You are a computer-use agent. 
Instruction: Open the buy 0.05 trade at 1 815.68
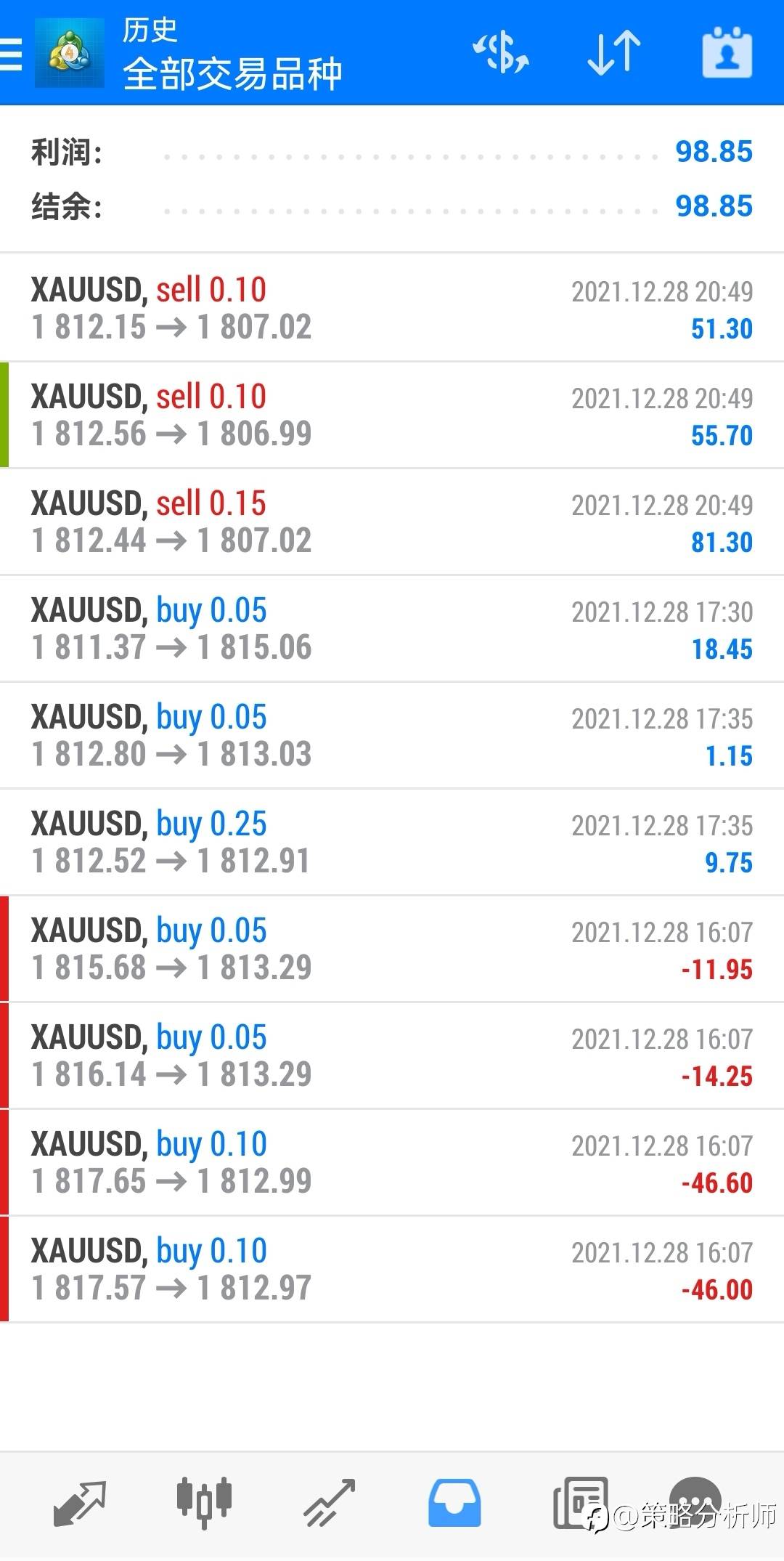point(392,949)
